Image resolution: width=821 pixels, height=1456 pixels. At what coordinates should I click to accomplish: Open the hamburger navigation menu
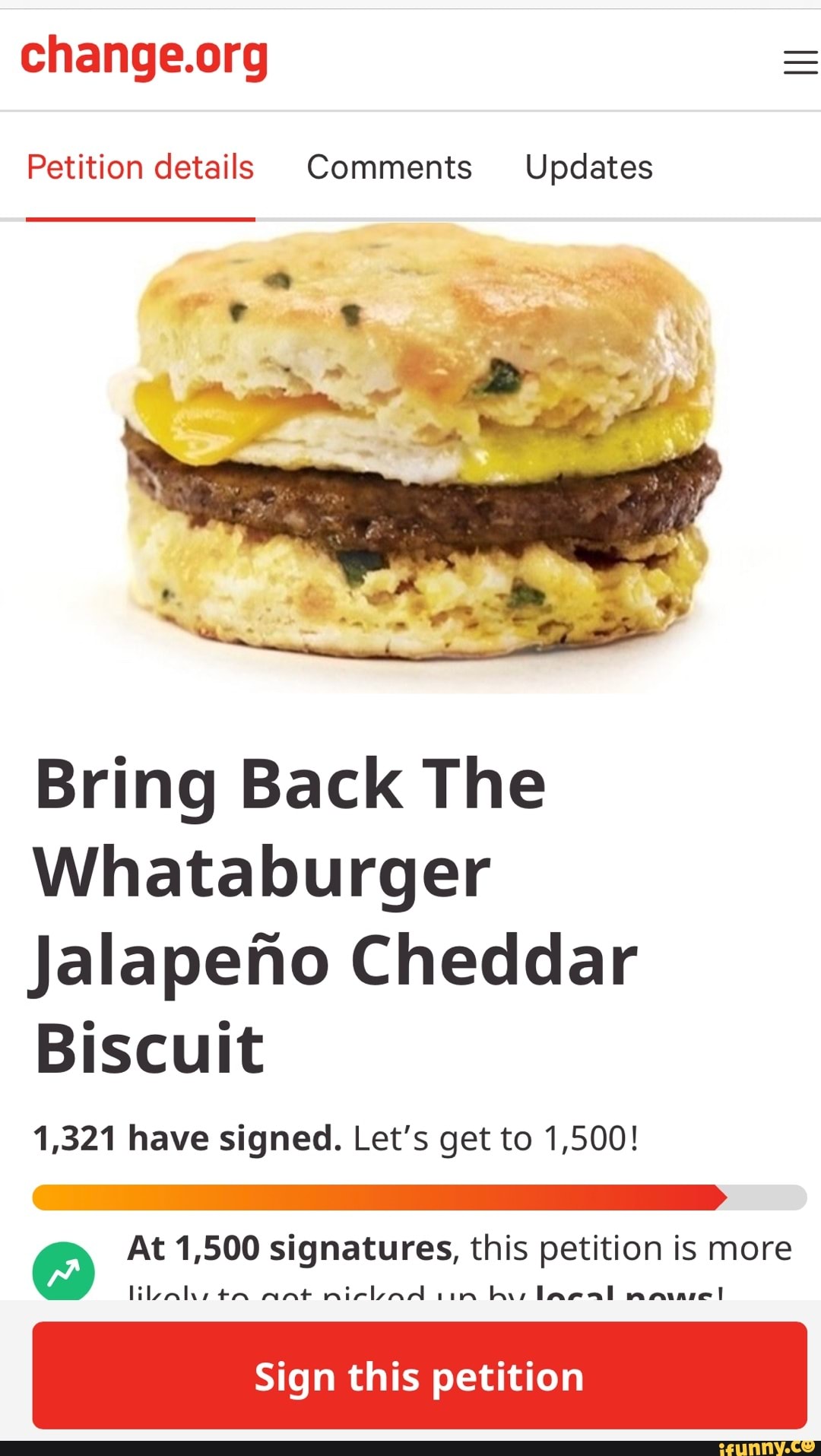[x=799, y=61]
